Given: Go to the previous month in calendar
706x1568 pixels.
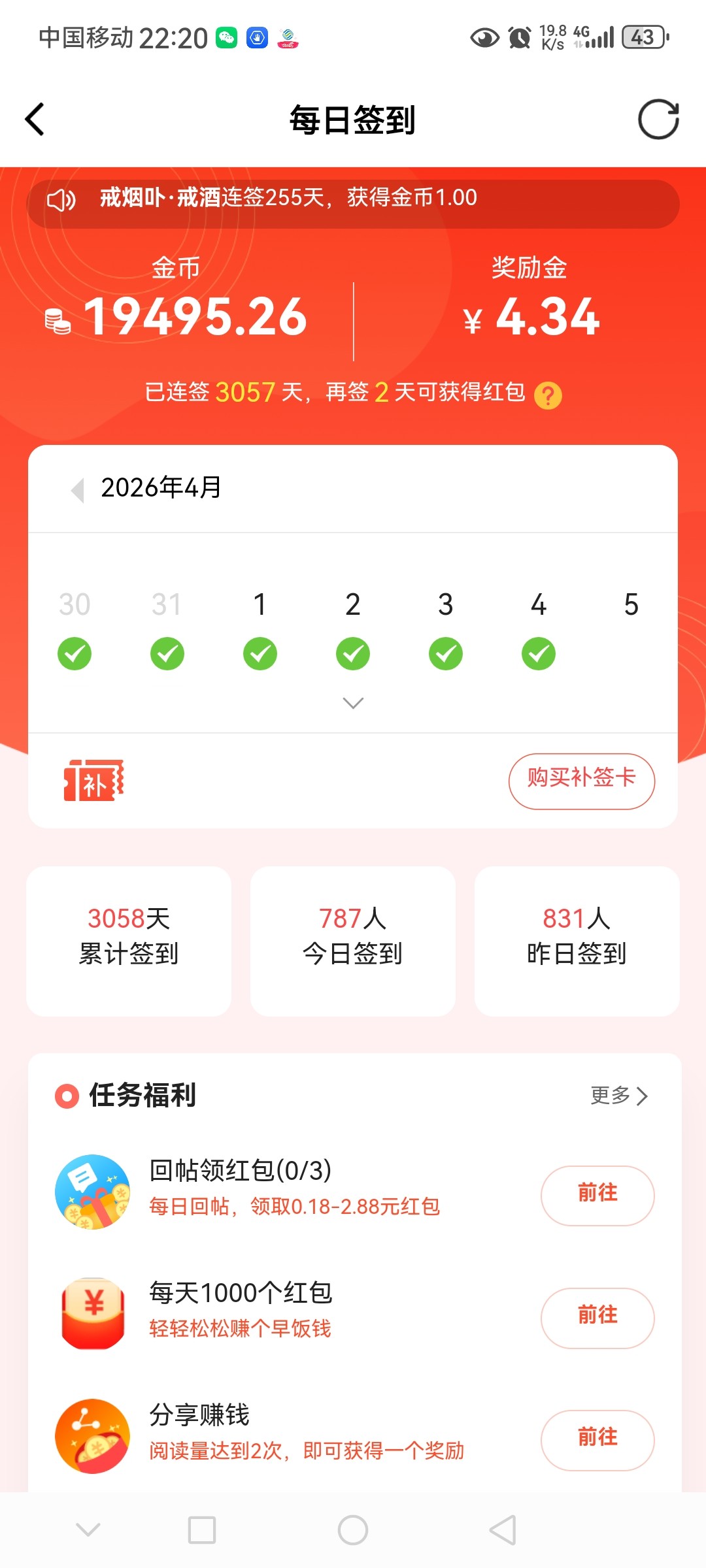Looking at the screenshot, I should coord(78,489).
